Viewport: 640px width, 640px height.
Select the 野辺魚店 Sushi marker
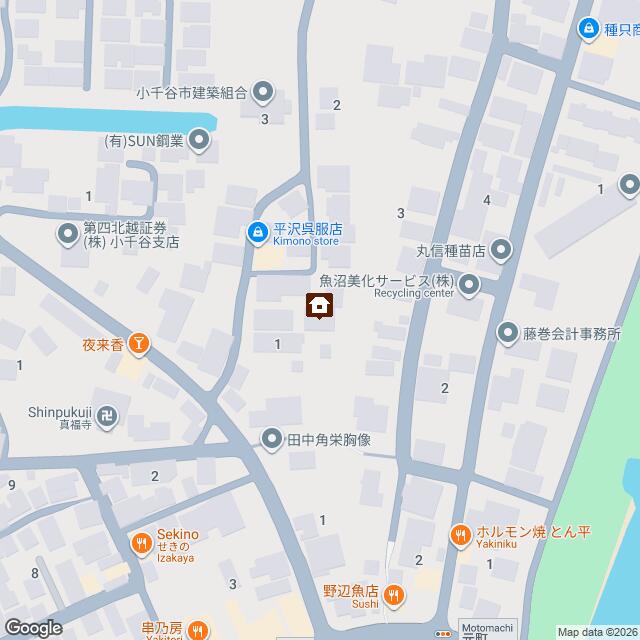point(394,597)
